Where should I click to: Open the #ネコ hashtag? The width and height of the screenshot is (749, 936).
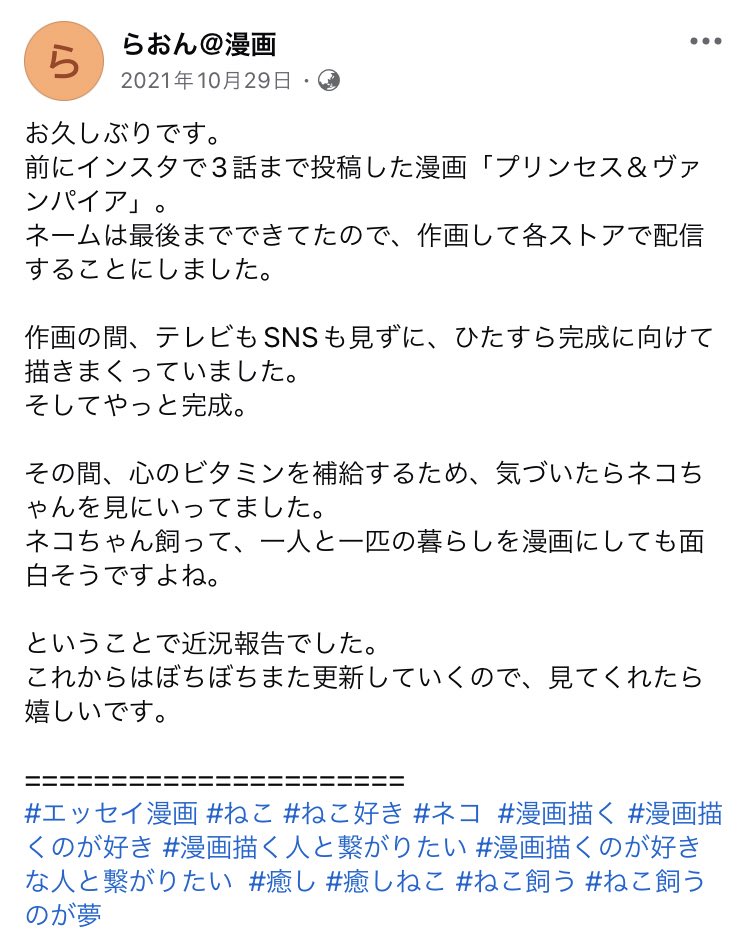[447, 813]
